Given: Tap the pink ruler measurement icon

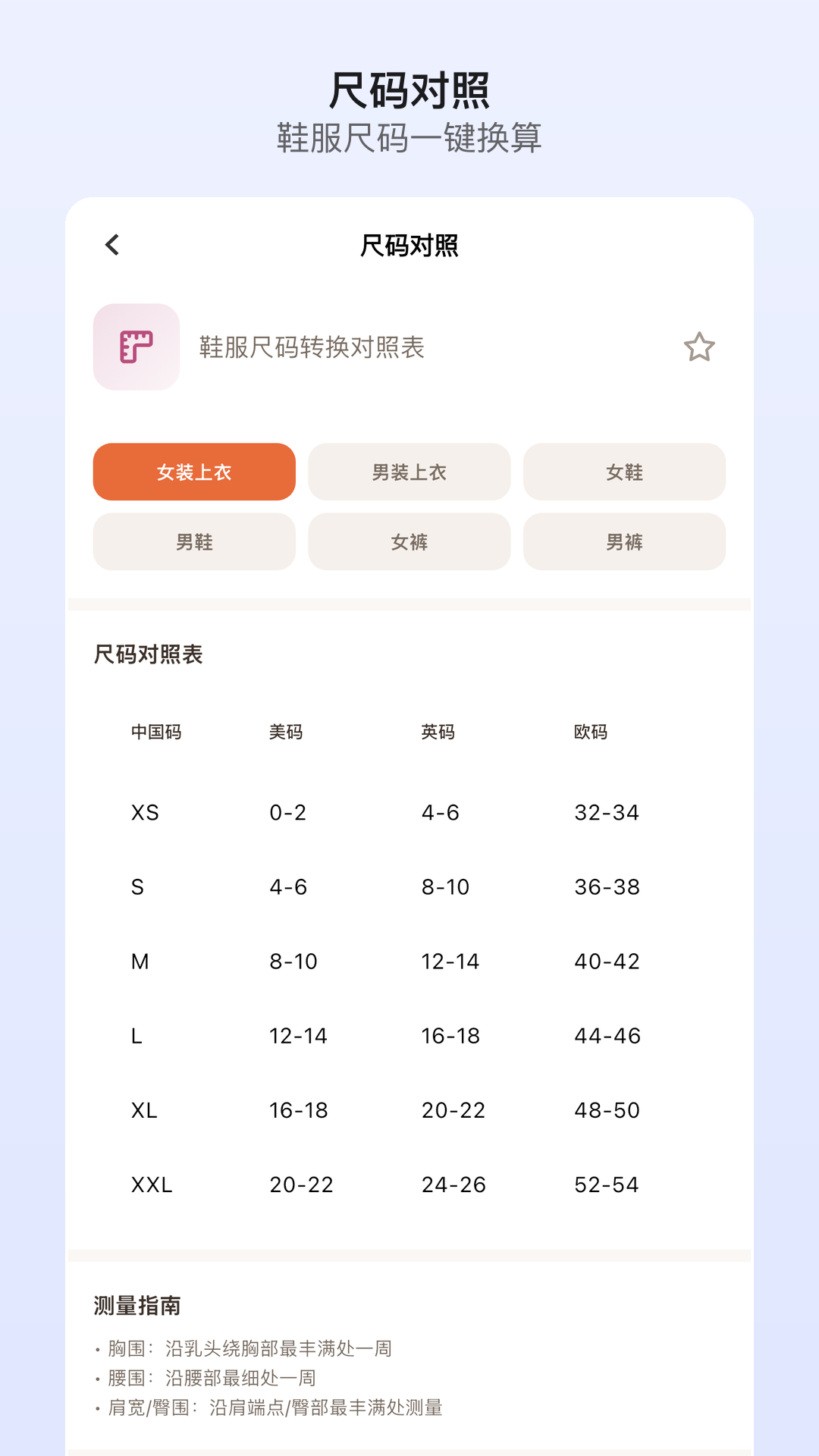Looking at the screenshot, I should 136,348.
